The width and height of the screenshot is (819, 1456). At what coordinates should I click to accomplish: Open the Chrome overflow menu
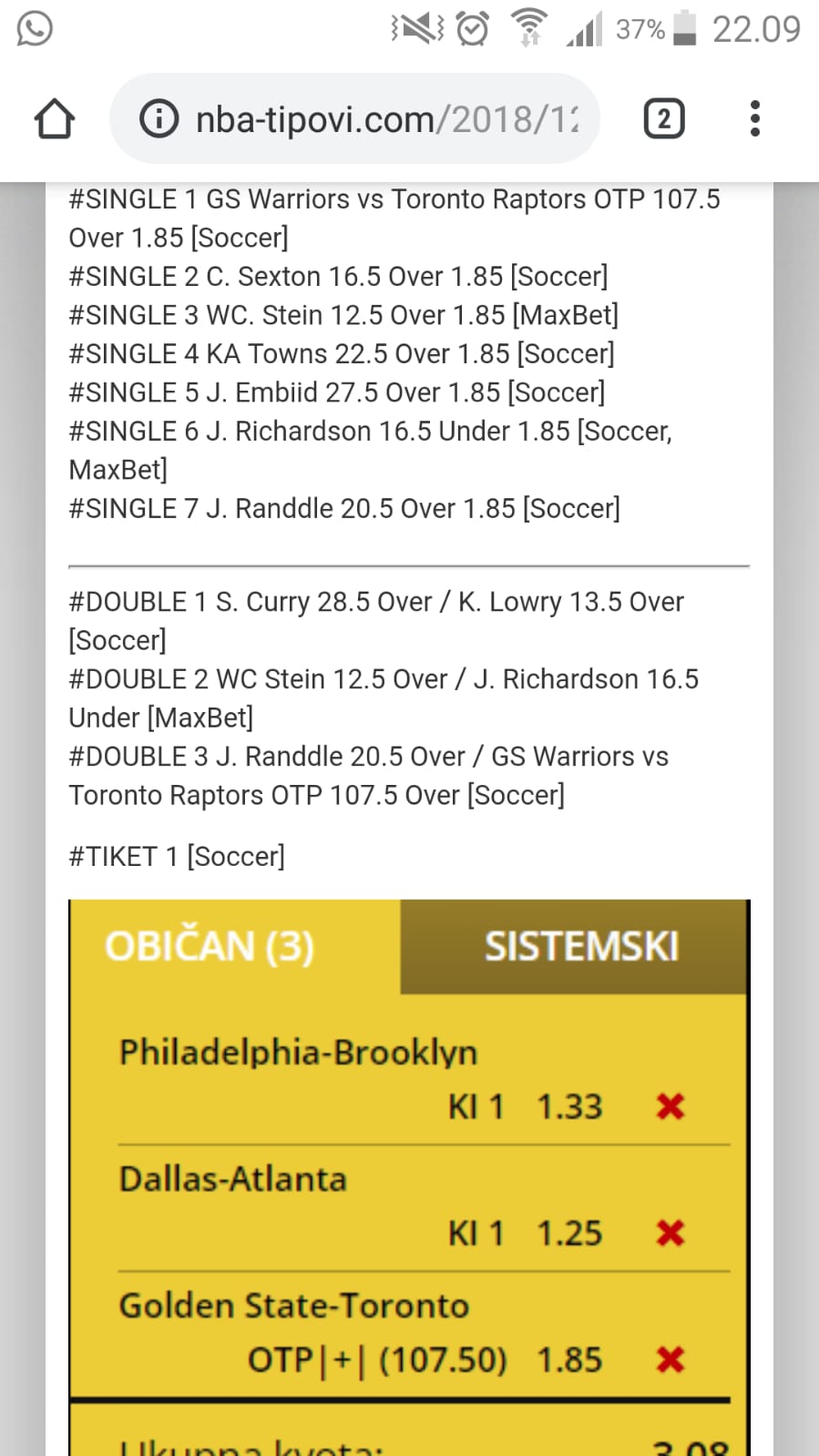tap(754, 119)
